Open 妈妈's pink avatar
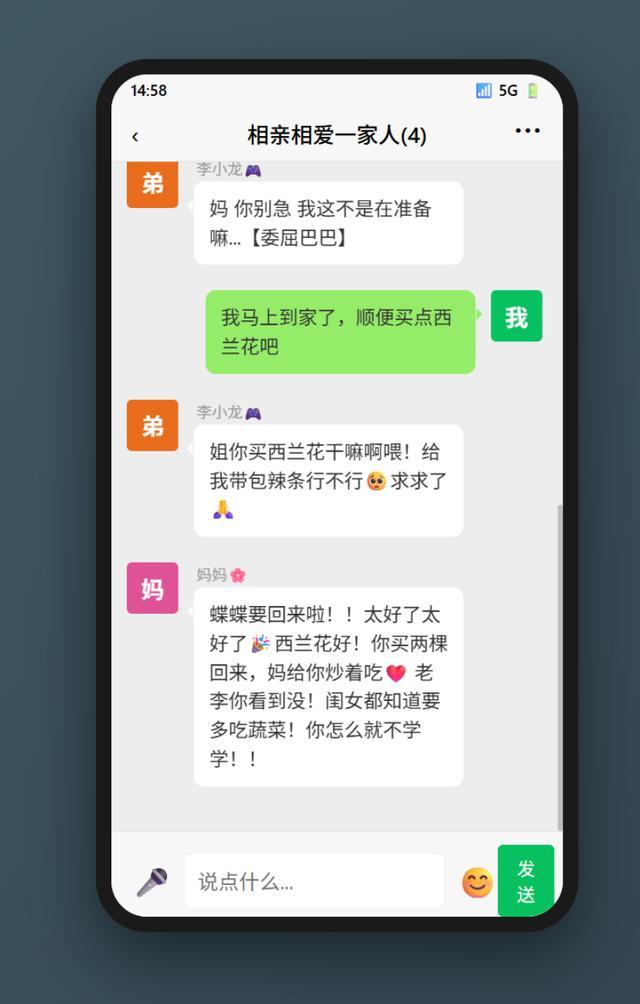The height and width of the screenshot is (1004, 640). tap(152, 588)
